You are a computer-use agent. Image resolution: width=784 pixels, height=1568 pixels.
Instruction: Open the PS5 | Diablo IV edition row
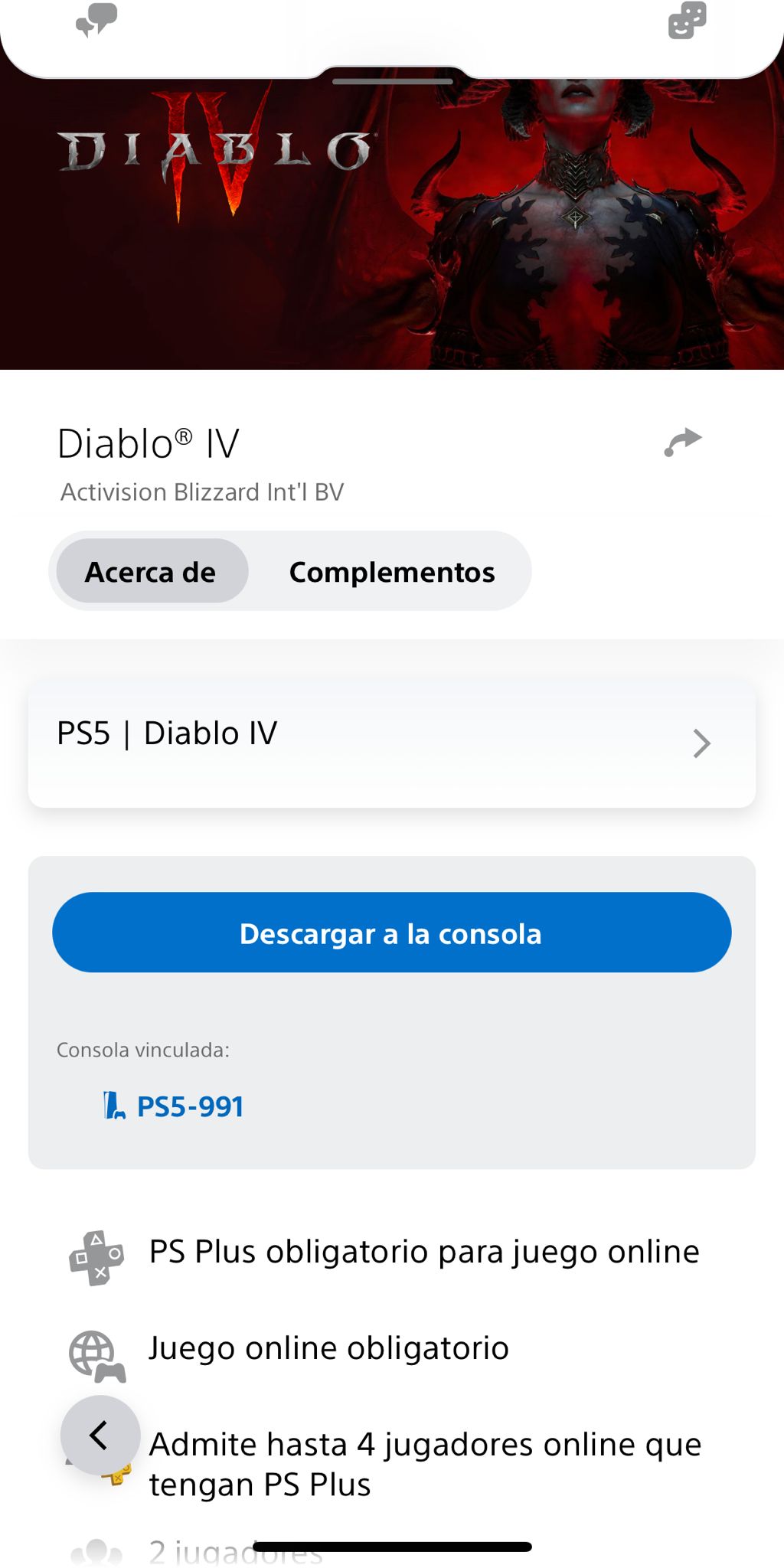(392, 743)
